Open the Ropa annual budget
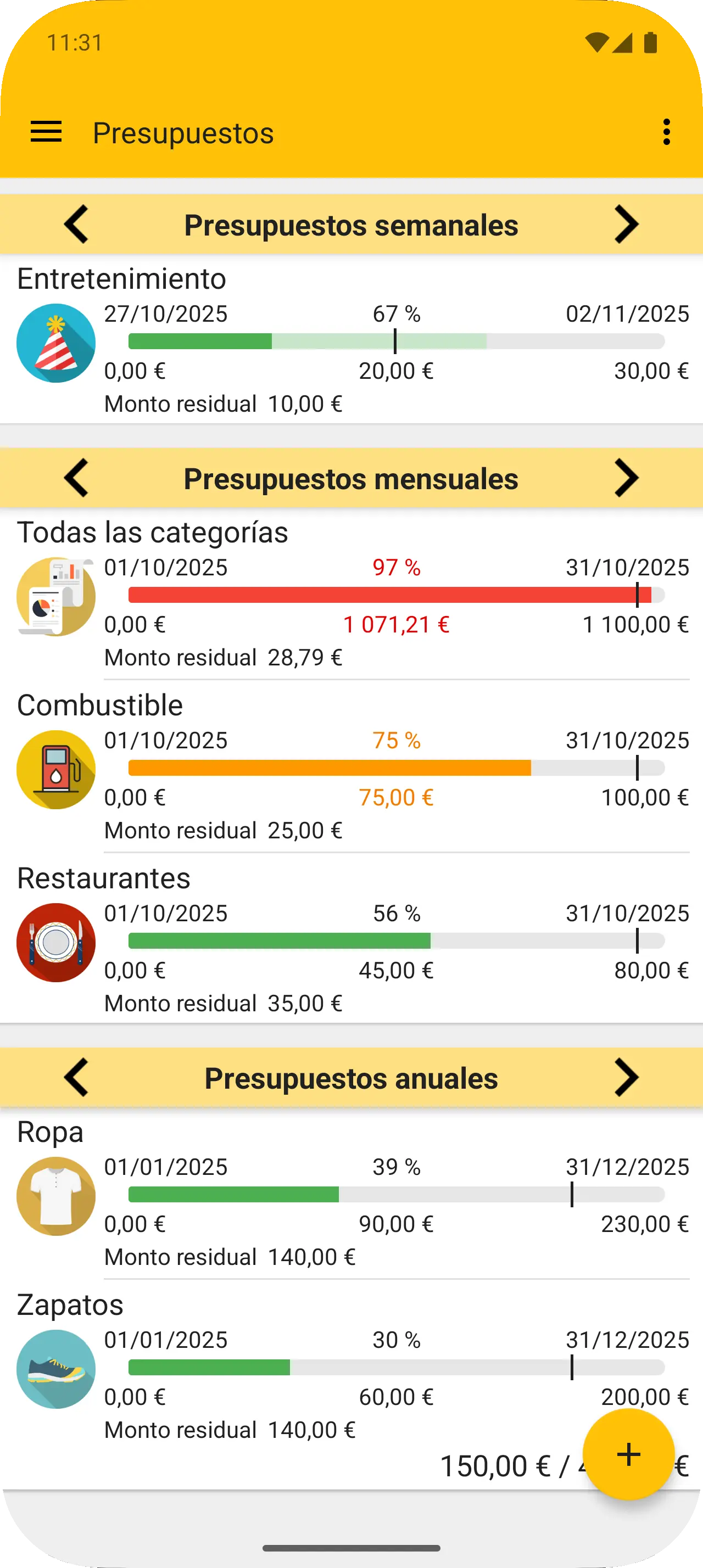The height and width of the screenshot is (1568, 703). coord(351,1194)
